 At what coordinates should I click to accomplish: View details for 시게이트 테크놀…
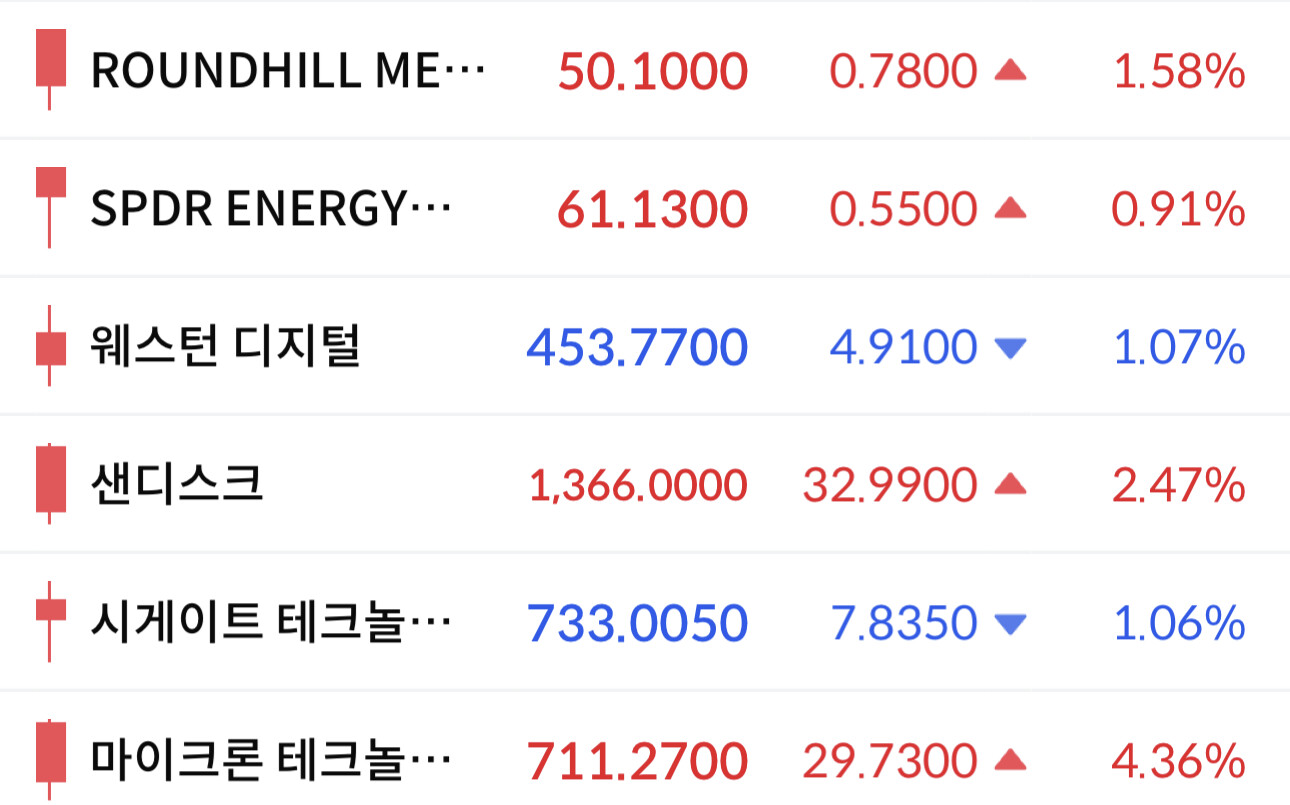click(x=645, y=622)
